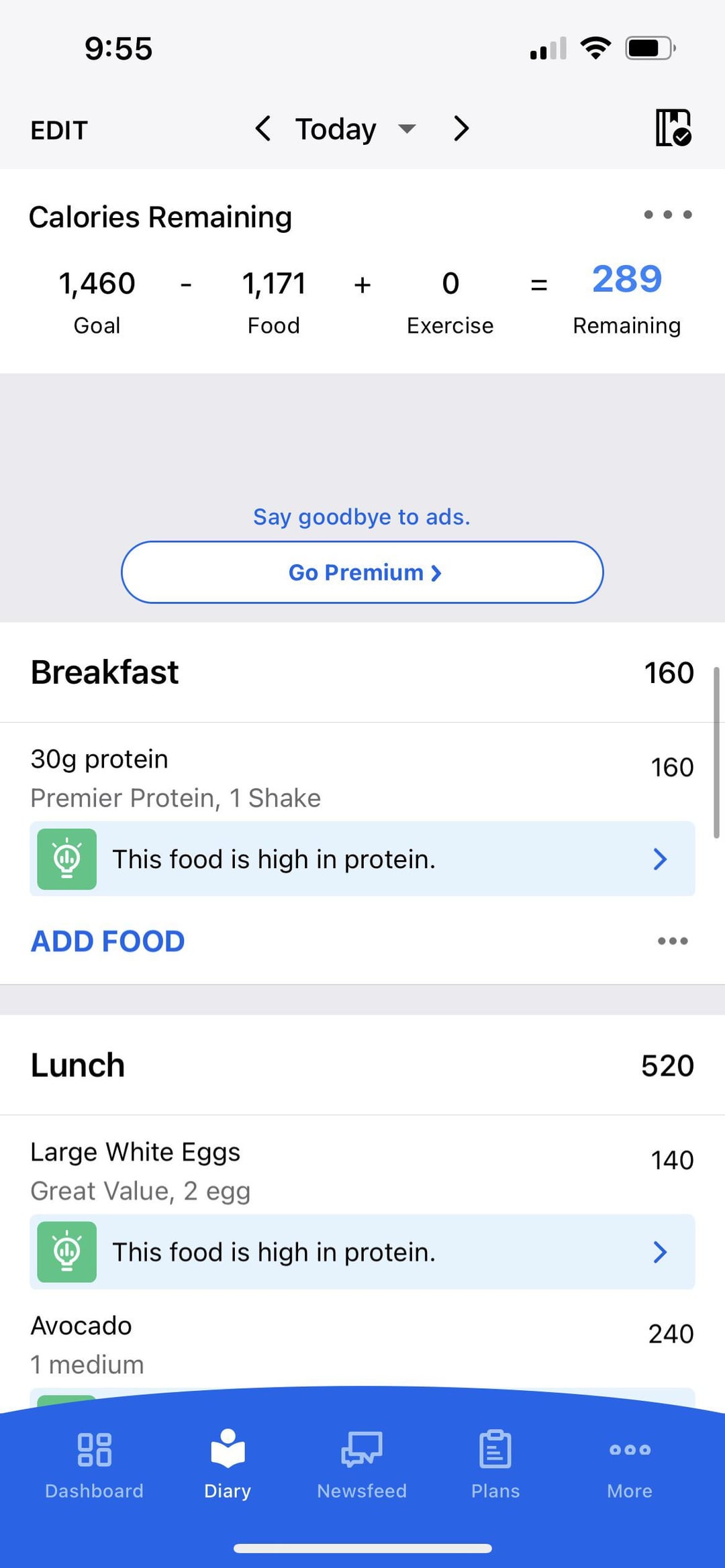725x1568 pixels.
Task: Open the complete diary icon
Action: click(673, 127)
